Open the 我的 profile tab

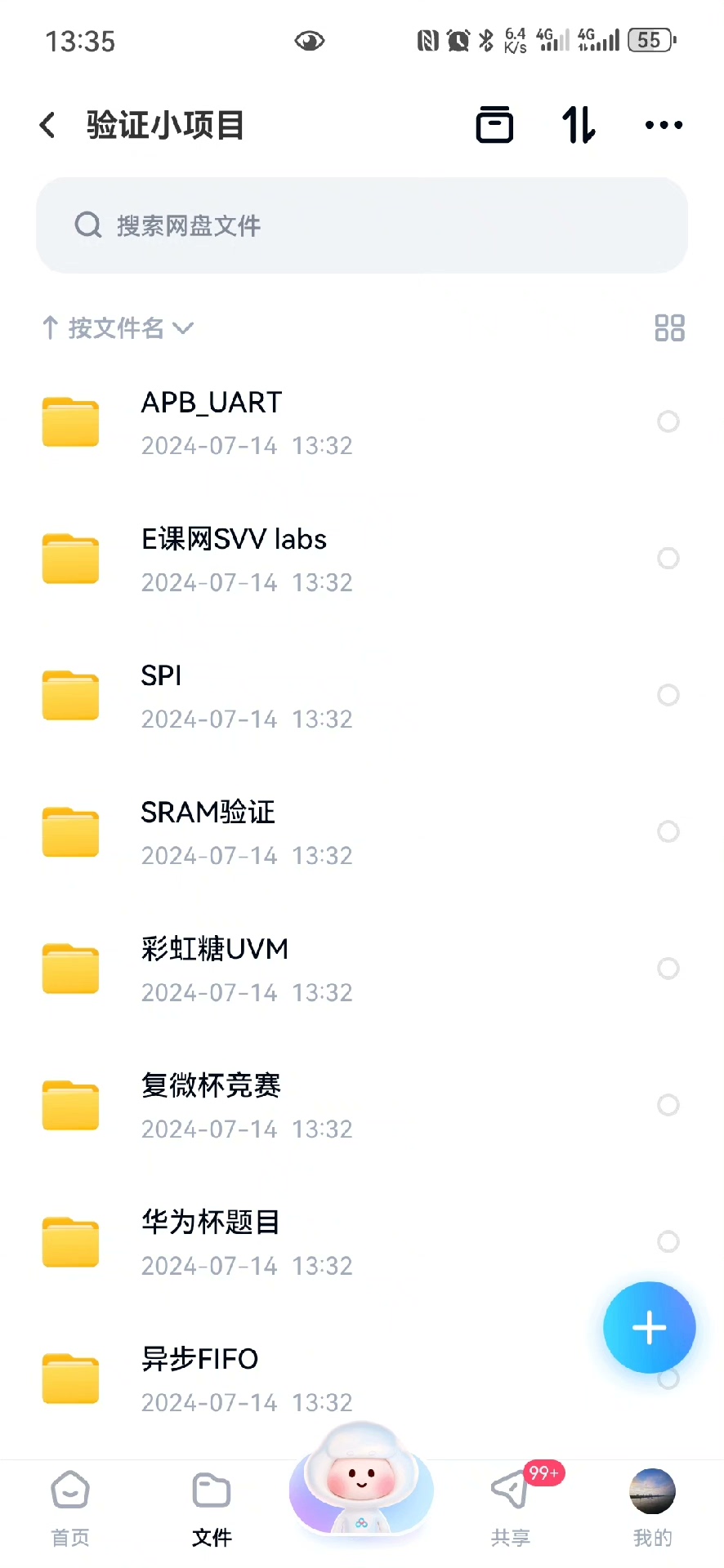[652, 1509]
